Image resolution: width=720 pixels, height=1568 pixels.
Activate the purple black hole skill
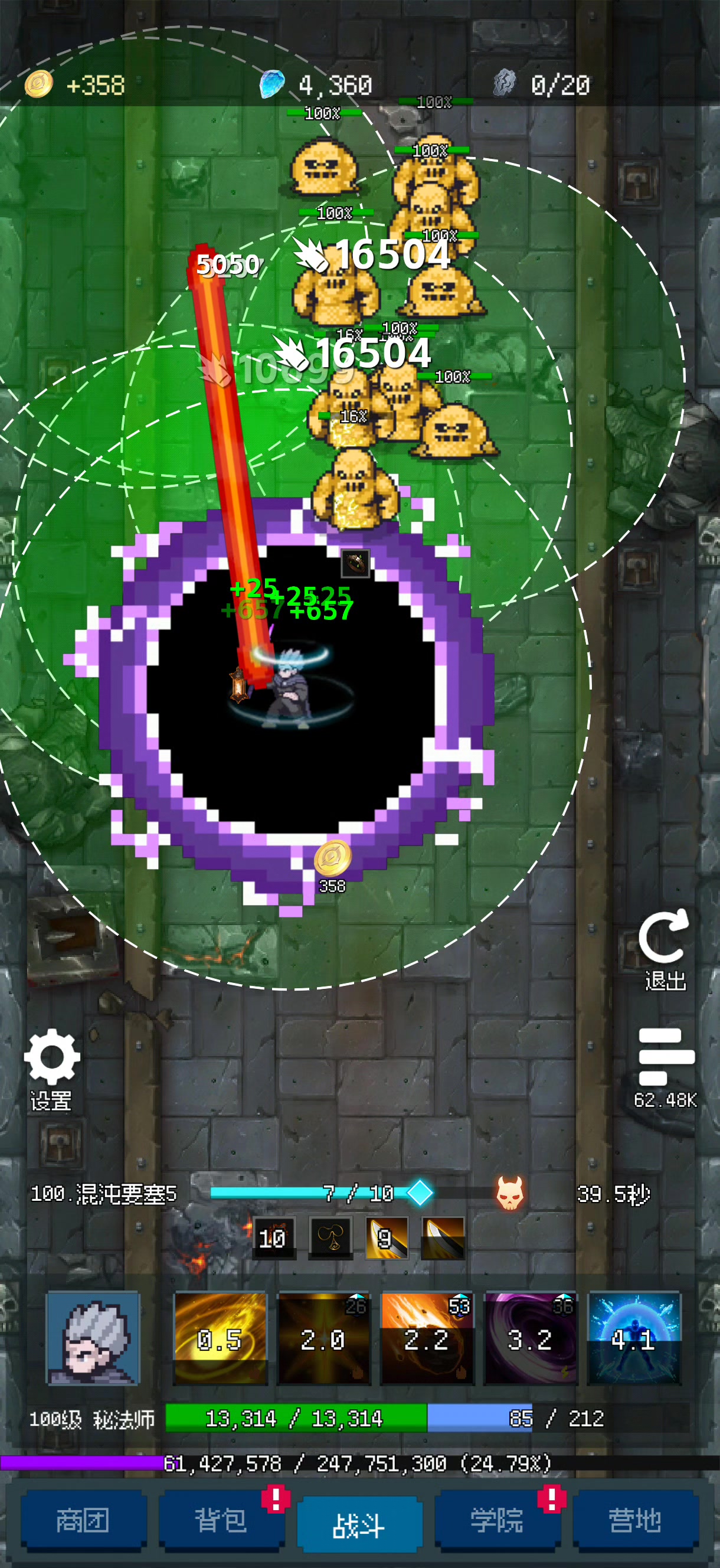coord(531,1338)
